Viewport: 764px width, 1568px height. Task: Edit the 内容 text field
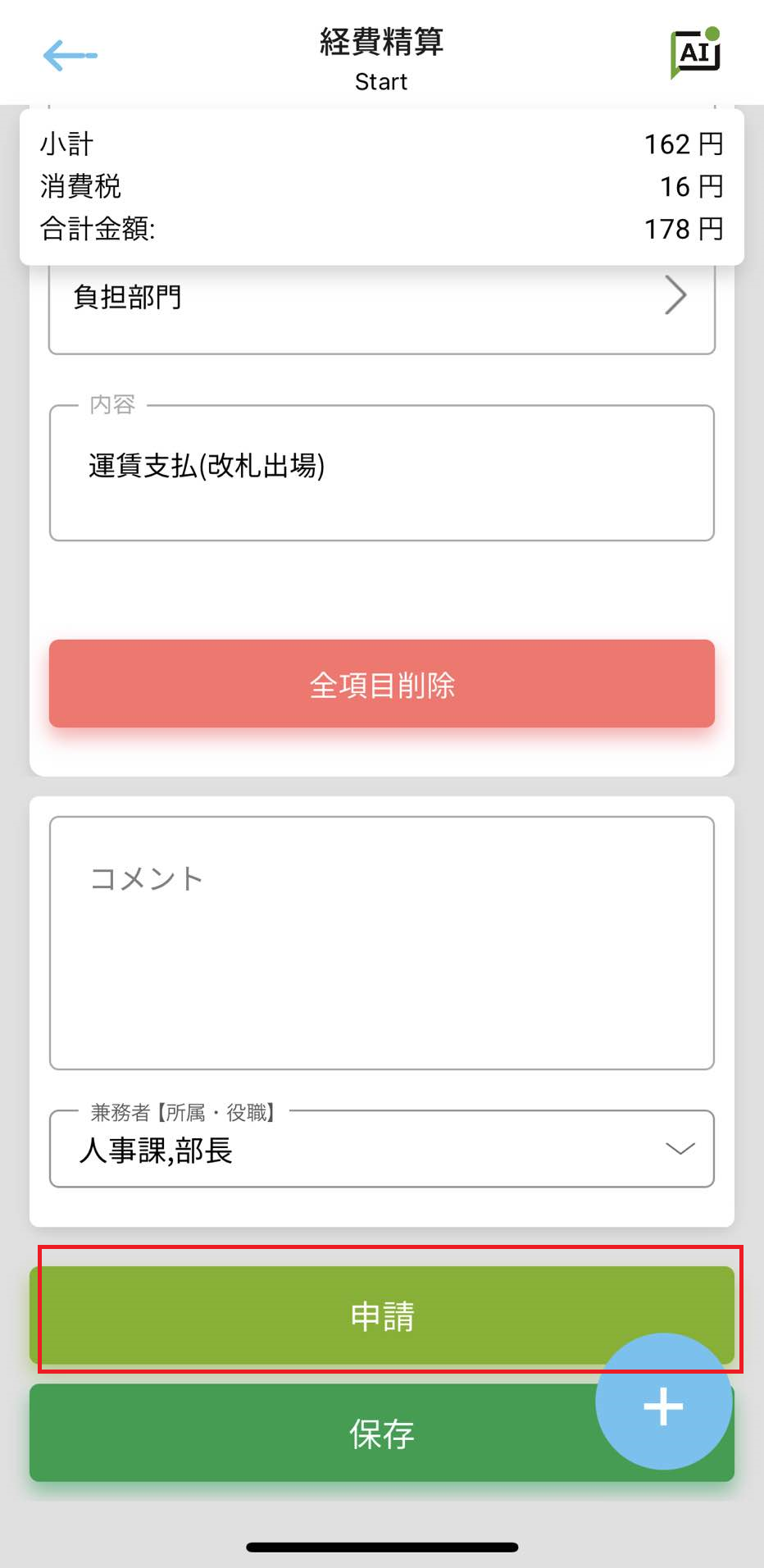coord(382,473)
